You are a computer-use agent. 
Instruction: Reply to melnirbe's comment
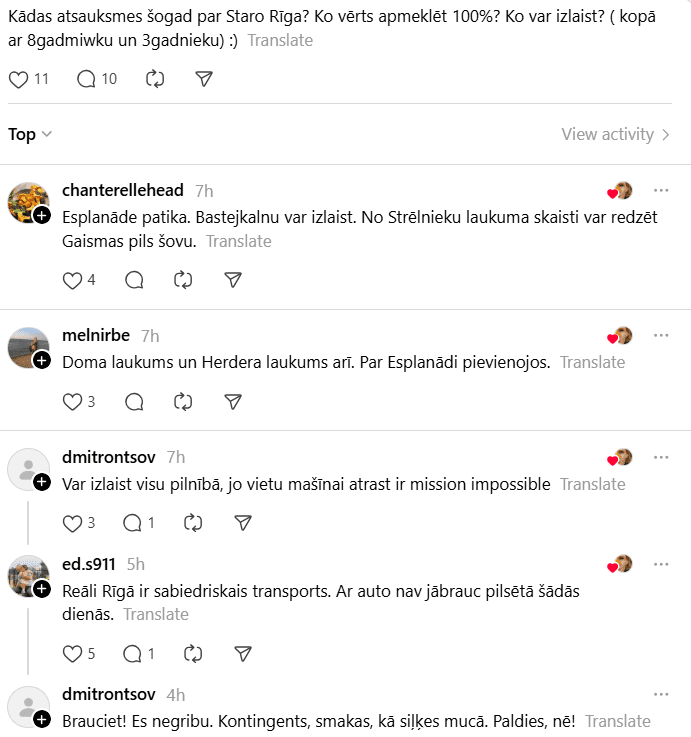[134, 401]
